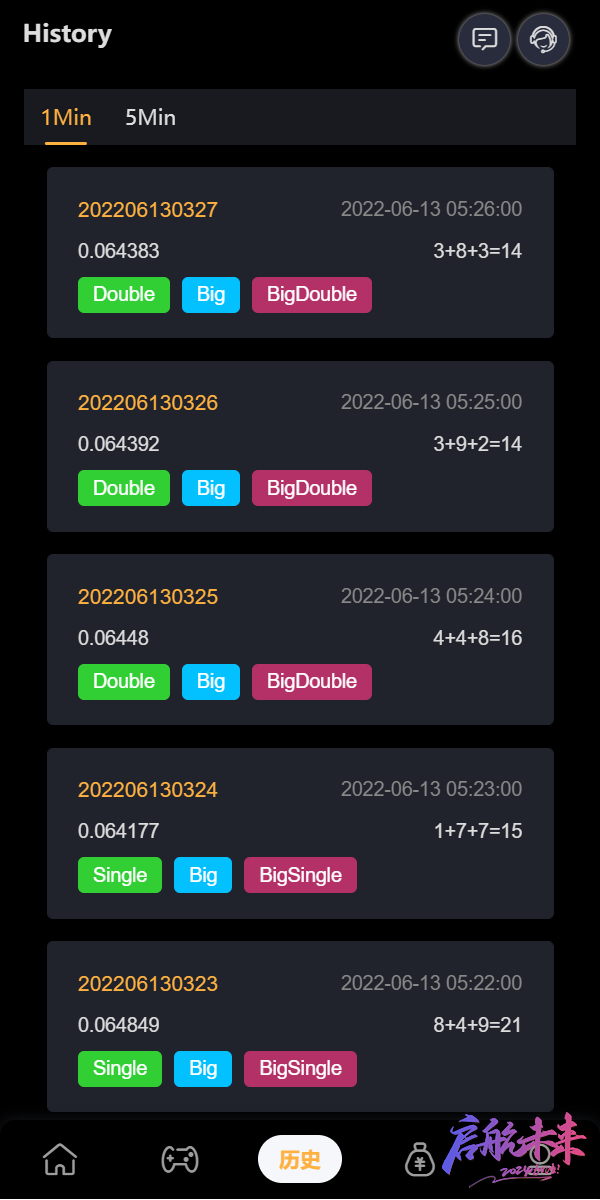Viewport: 600px width, 1200px height.
Task: Open the money bag wallet tab
Action: tap(420, 1160)
